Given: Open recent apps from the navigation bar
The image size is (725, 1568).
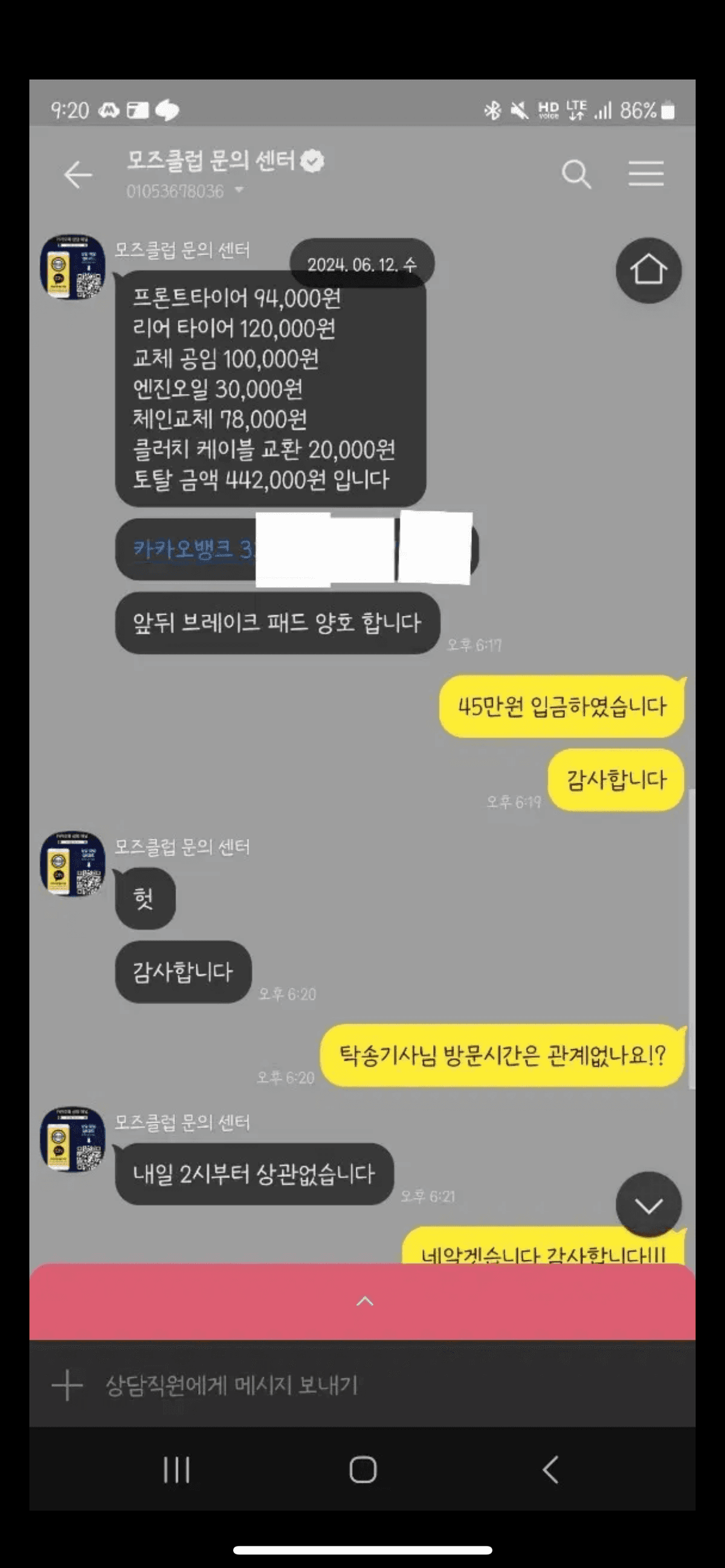Looking at the screenshot, I should (176, 1470).
